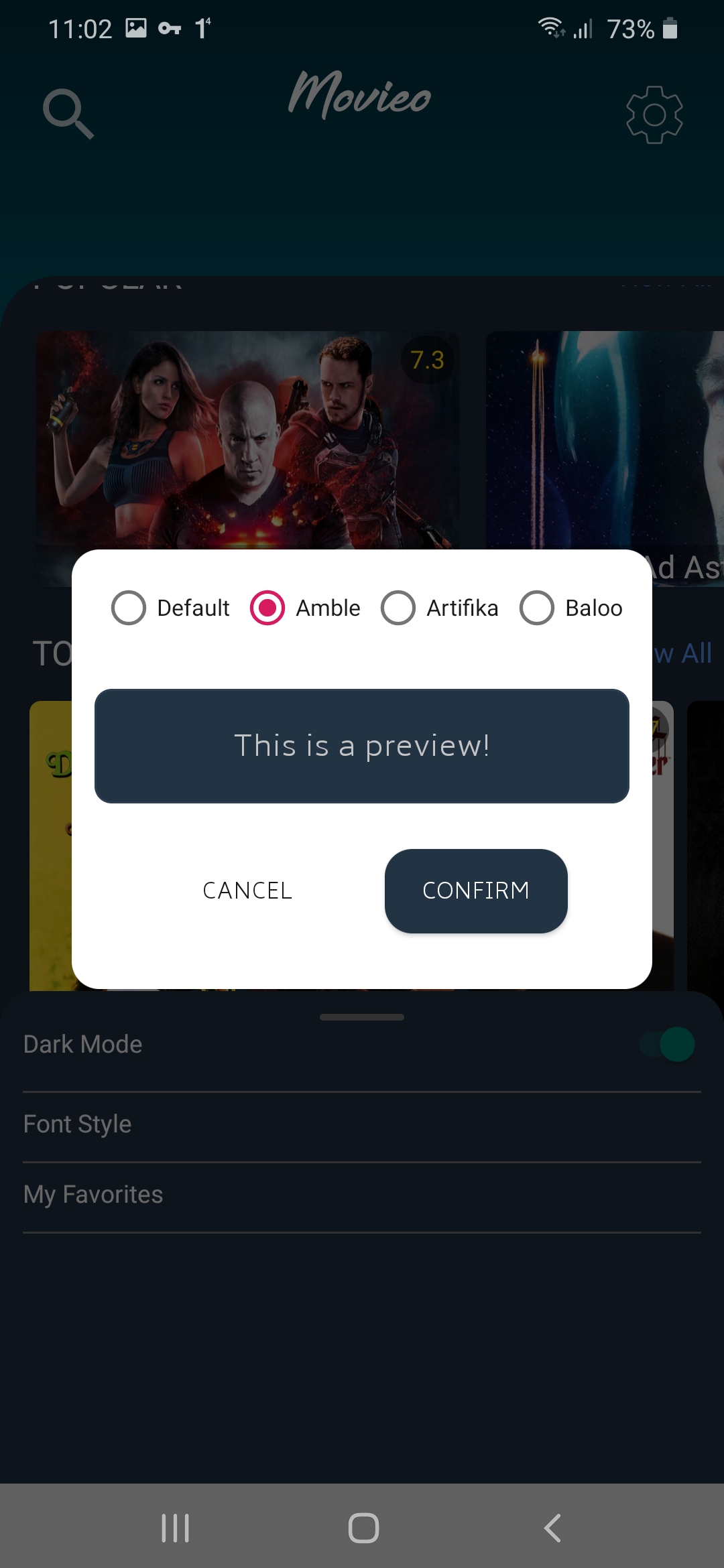
Task: Tap the system back button
Action: click(x=552, y=1528)
